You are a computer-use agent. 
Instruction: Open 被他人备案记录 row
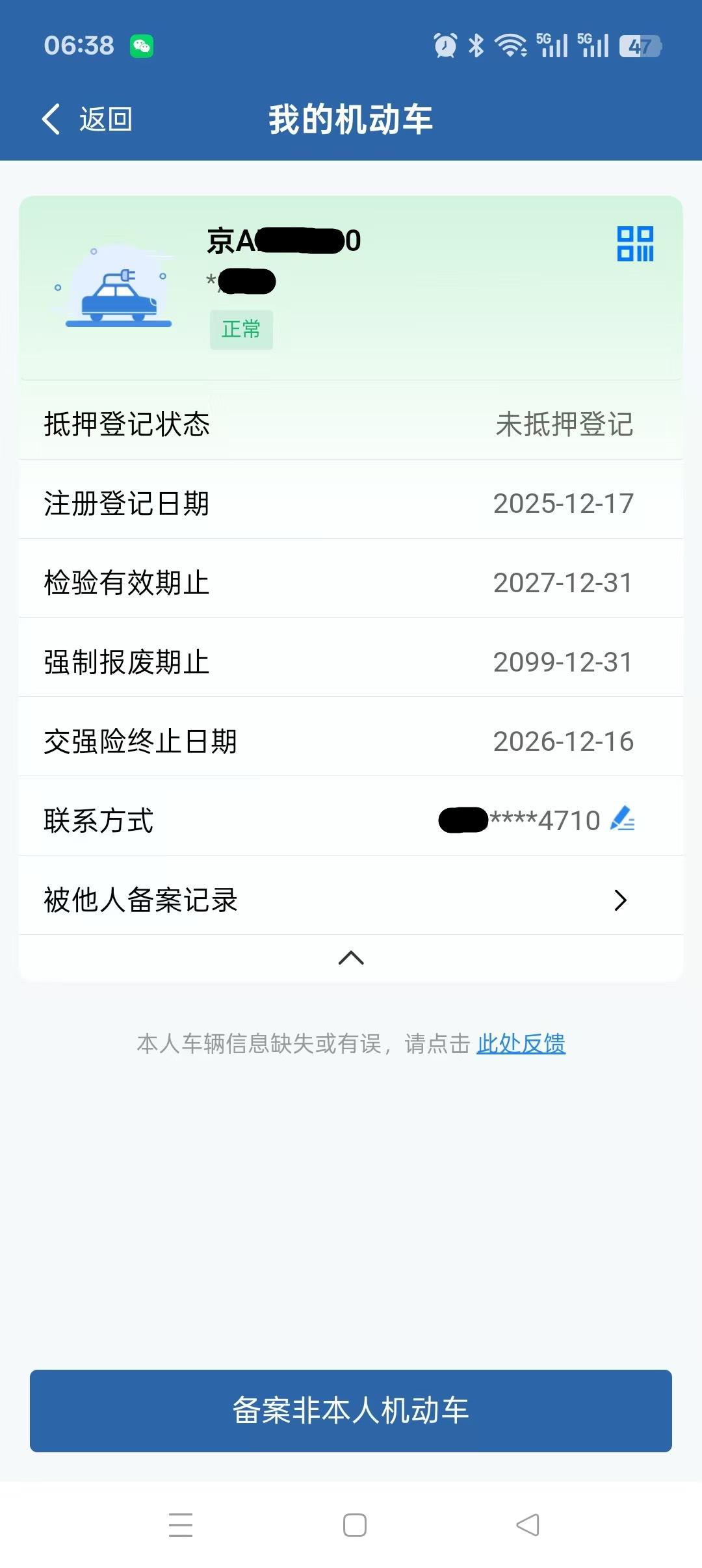(351, 900)
